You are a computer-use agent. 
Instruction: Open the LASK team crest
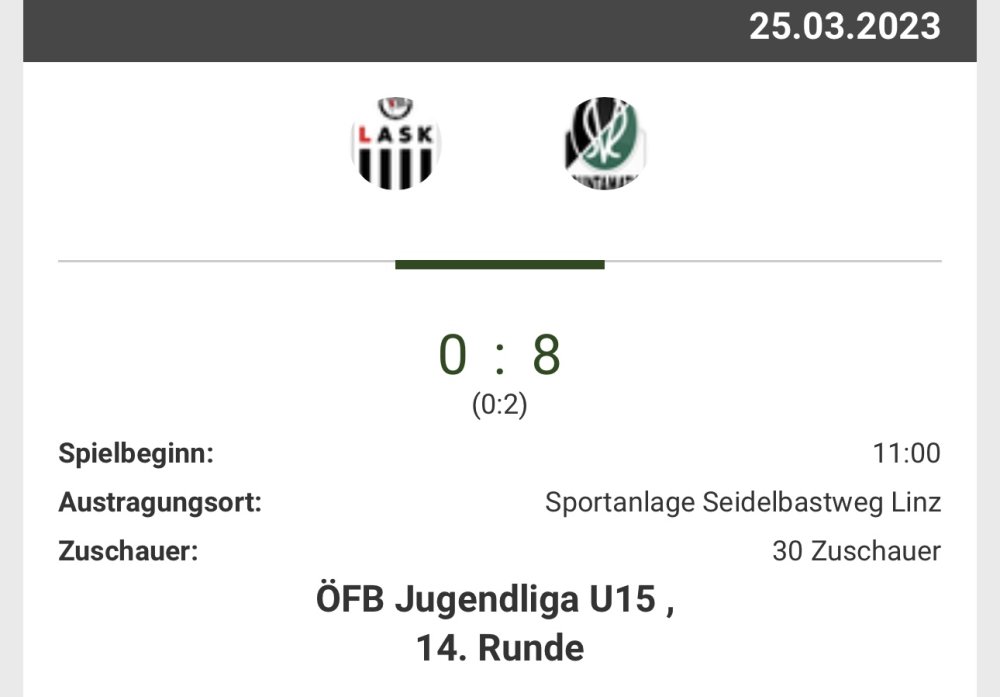tap(396, 144)
